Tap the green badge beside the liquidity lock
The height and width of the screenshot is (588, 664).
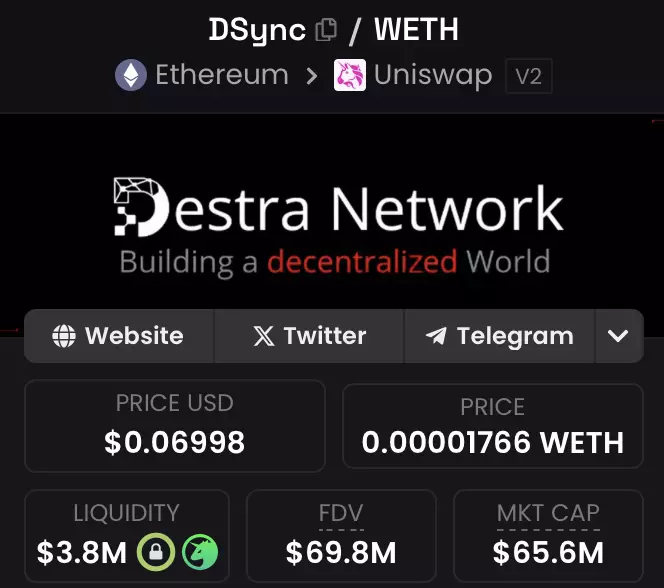(199, 551)
